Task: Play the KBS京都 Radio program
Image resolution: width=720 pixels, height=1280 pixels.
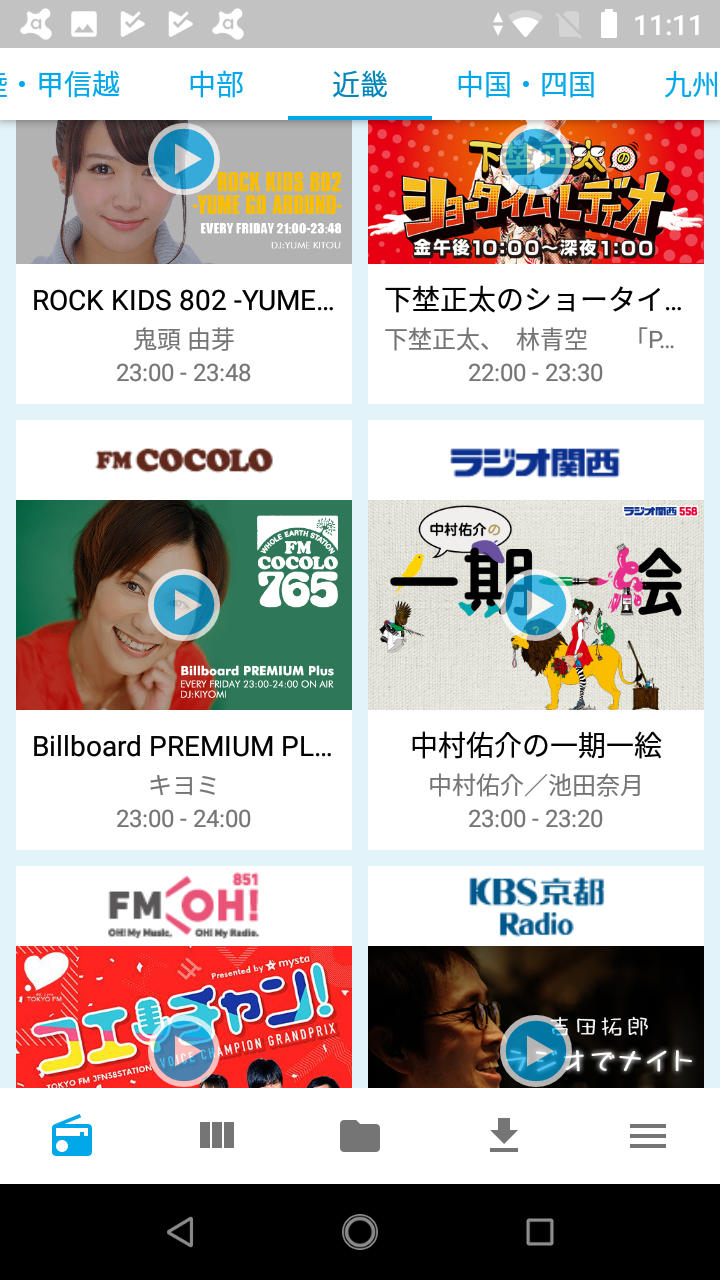Action: (536, 1051)
